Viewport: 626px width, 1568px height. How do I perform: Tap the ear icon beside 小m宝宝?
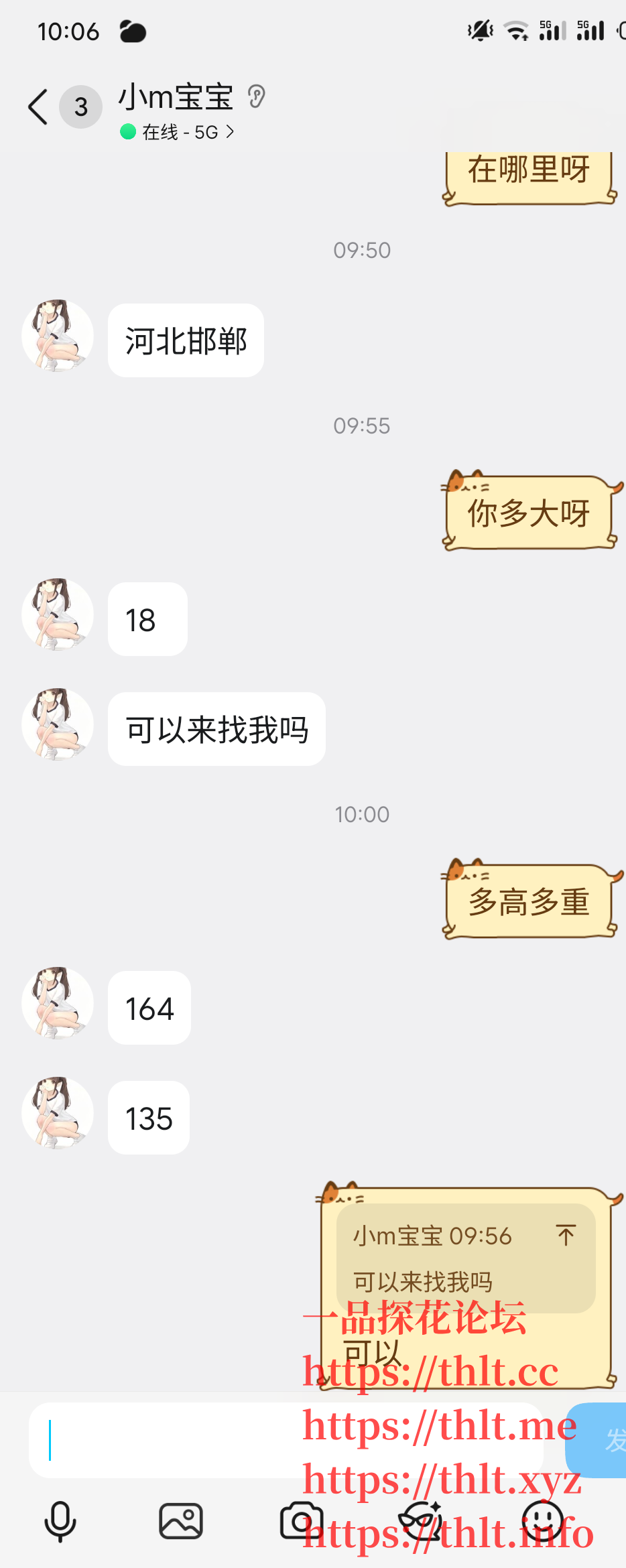(x=255, y=97)
